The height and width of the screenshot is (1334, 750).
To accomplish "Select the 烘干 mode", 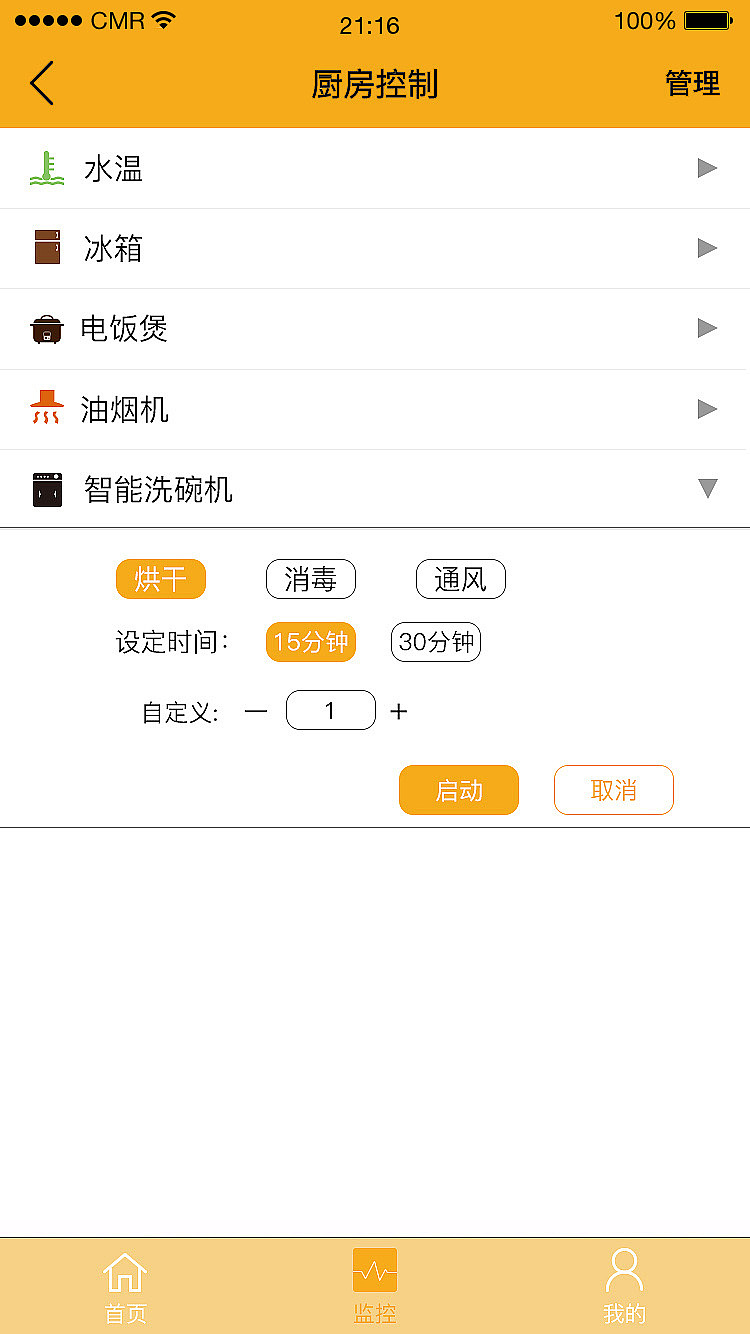I will pos(161,579).
